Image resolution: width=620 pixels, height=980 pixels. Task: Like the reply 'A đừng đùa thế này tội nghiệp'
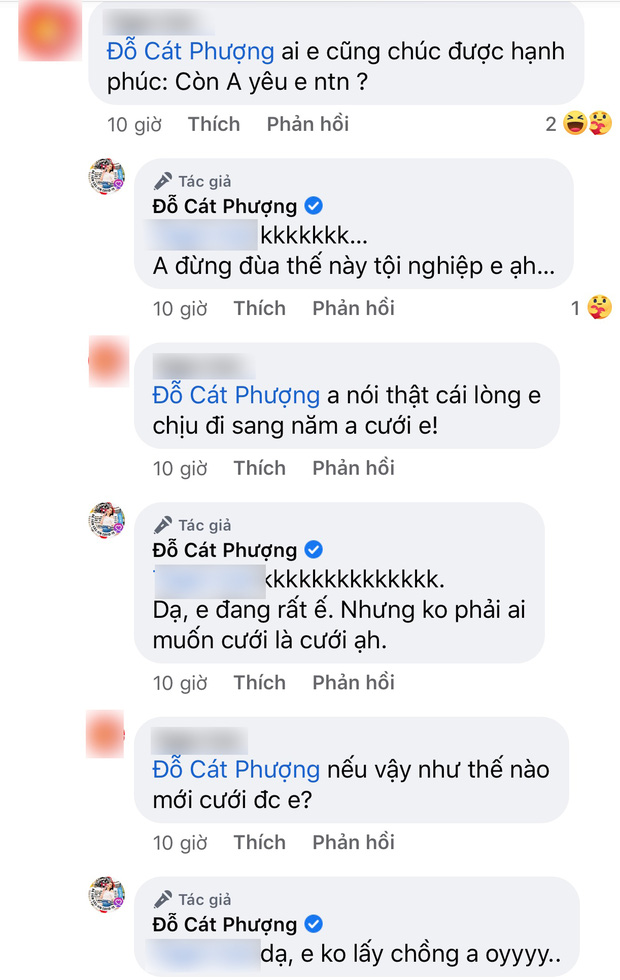pos(259,308)
